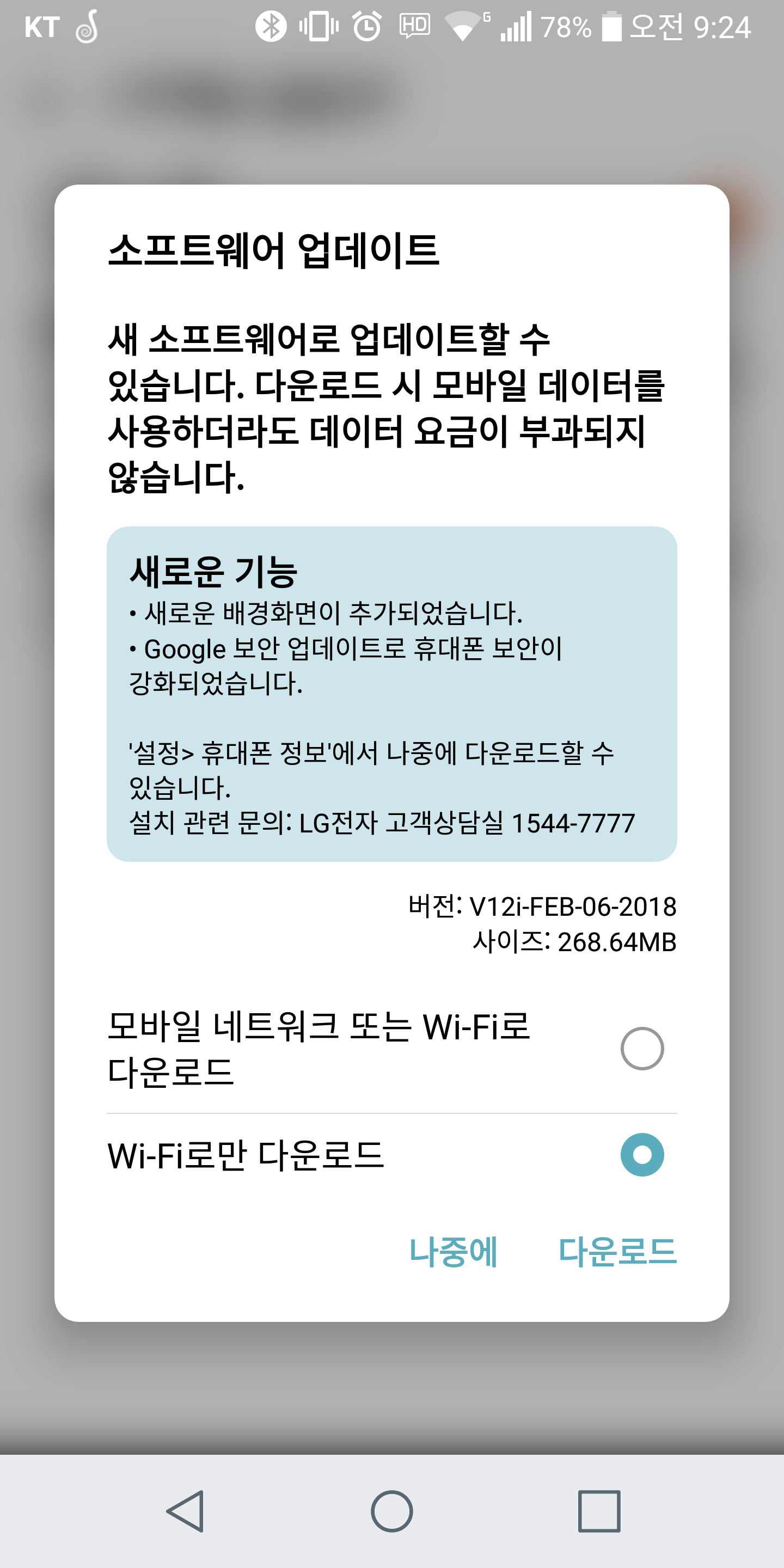Viewport: 784px width, 1568px height.
Task: Select mobile network or Wi-Fi download option
Action: (x=641, y=1049)
